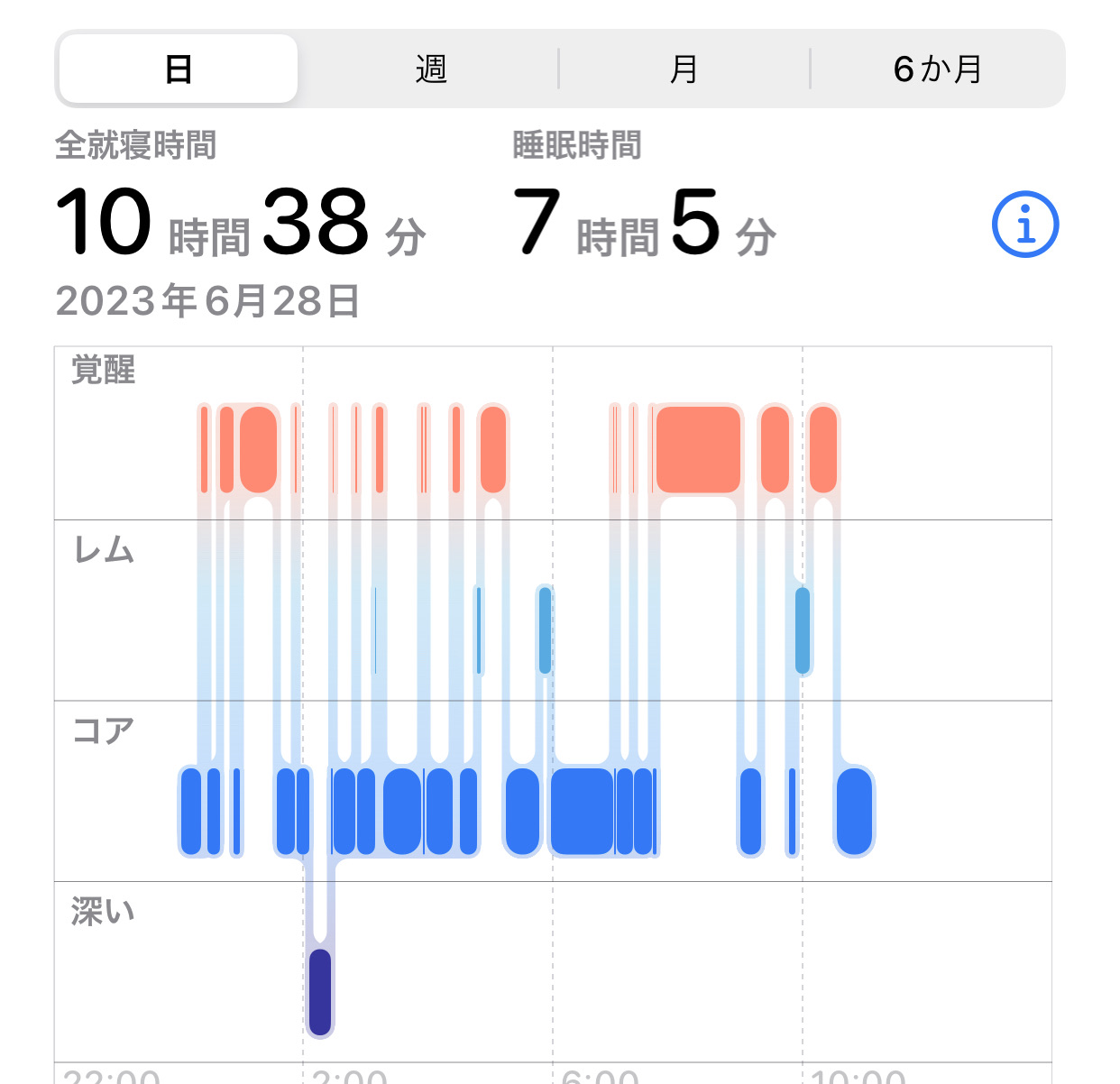Open the sleep info icon
Screen dimensions: 1120x1084
point(1024,225)
